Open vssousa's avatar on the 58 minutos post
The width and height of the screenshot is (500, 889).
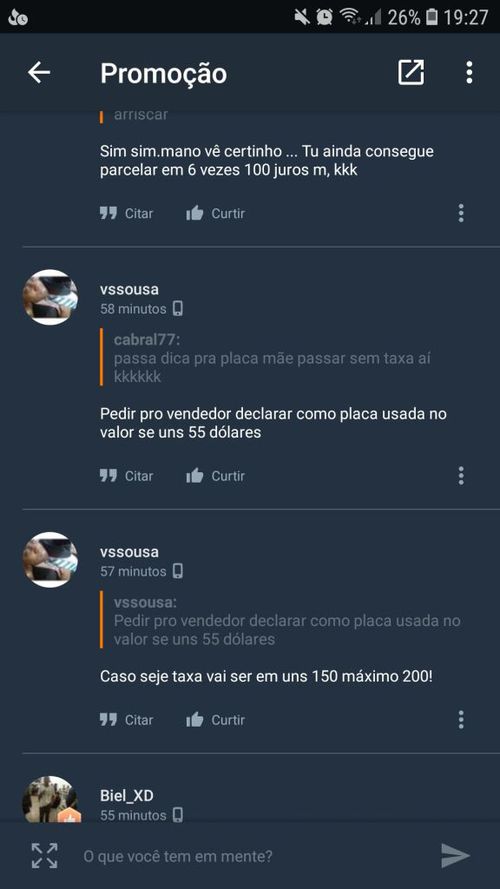[x=50, y=297]
